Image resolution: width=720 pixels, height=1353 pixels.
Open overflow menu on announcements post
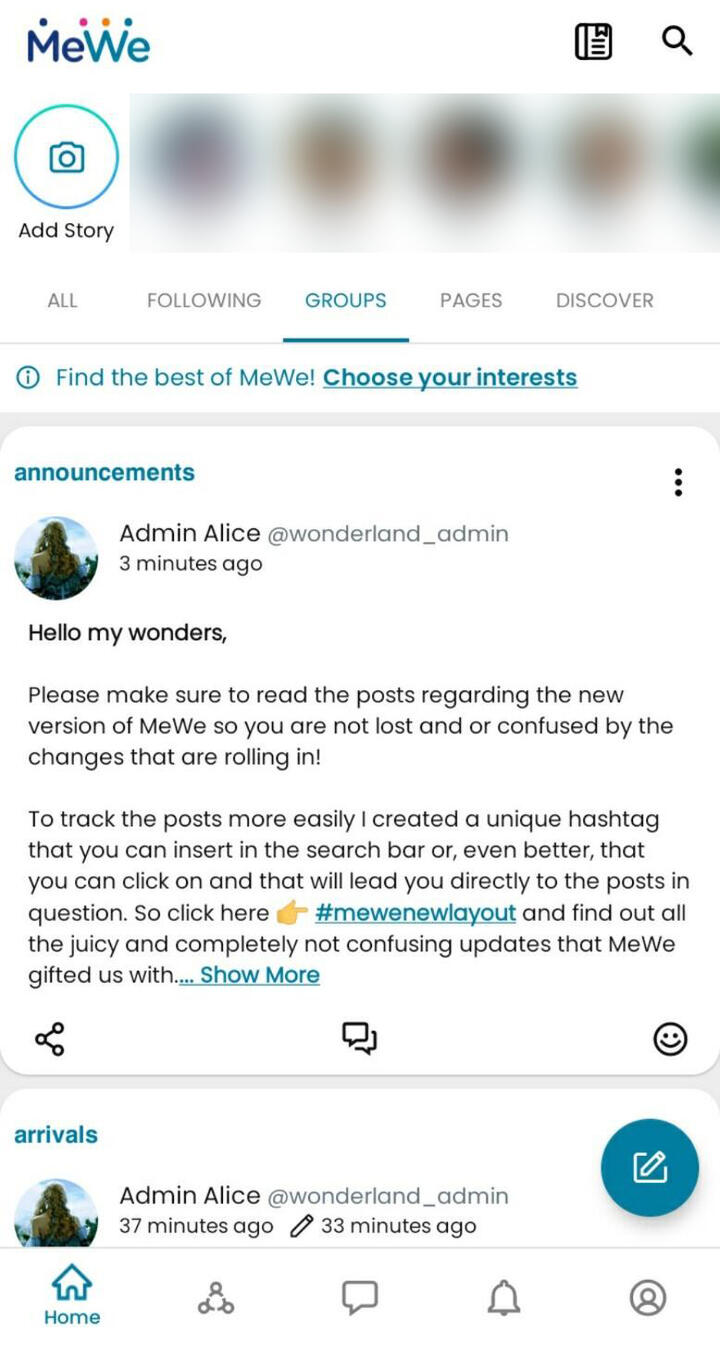pos(678,482)
